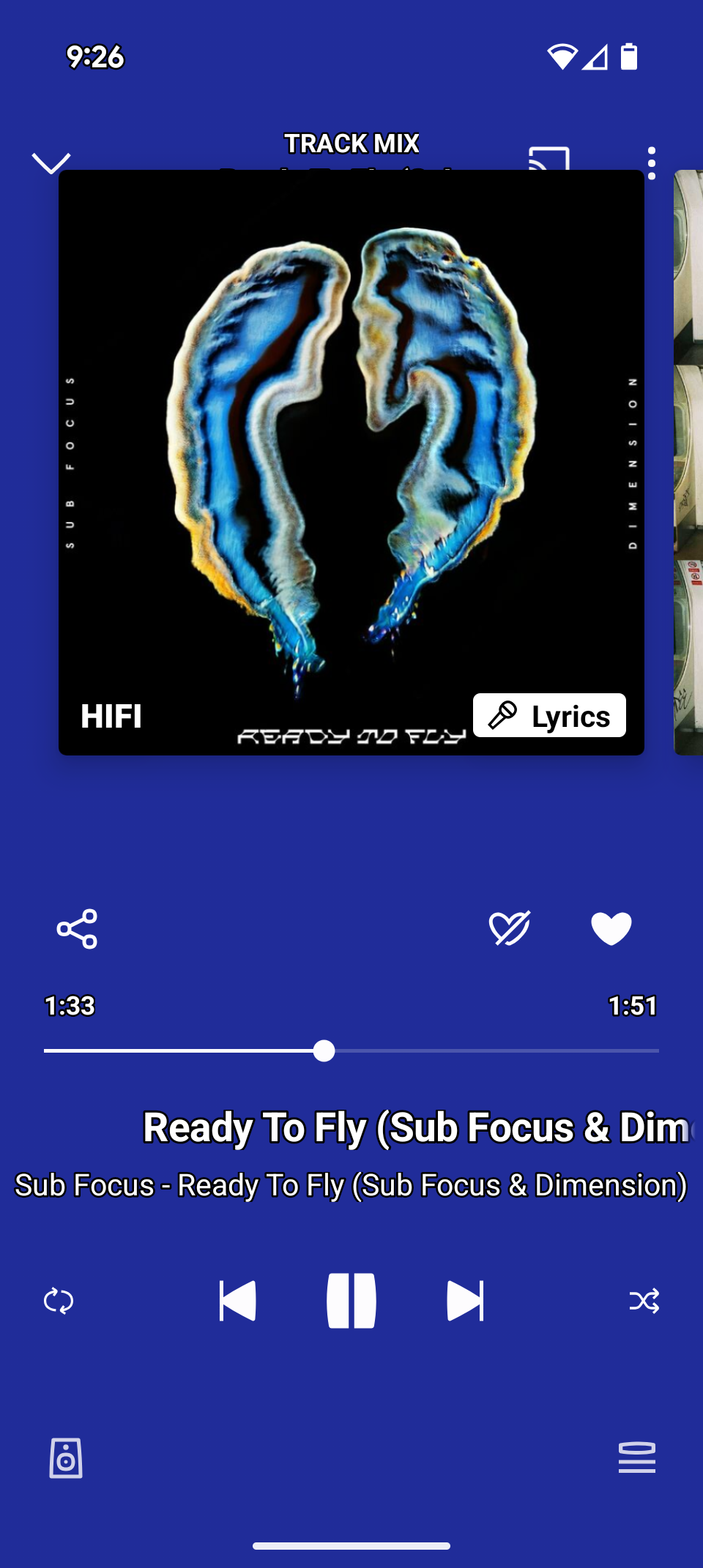Skip to the previous track
703x1568 pixels.
click(x=238, y=1301)
